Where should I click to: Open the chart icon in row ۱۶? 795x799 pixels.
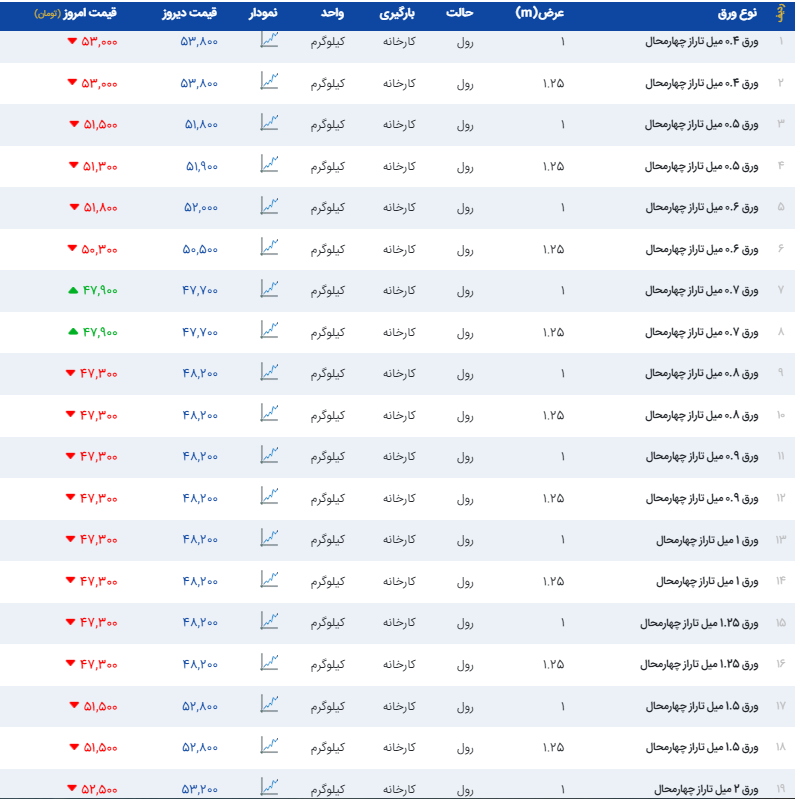[269, 662]
